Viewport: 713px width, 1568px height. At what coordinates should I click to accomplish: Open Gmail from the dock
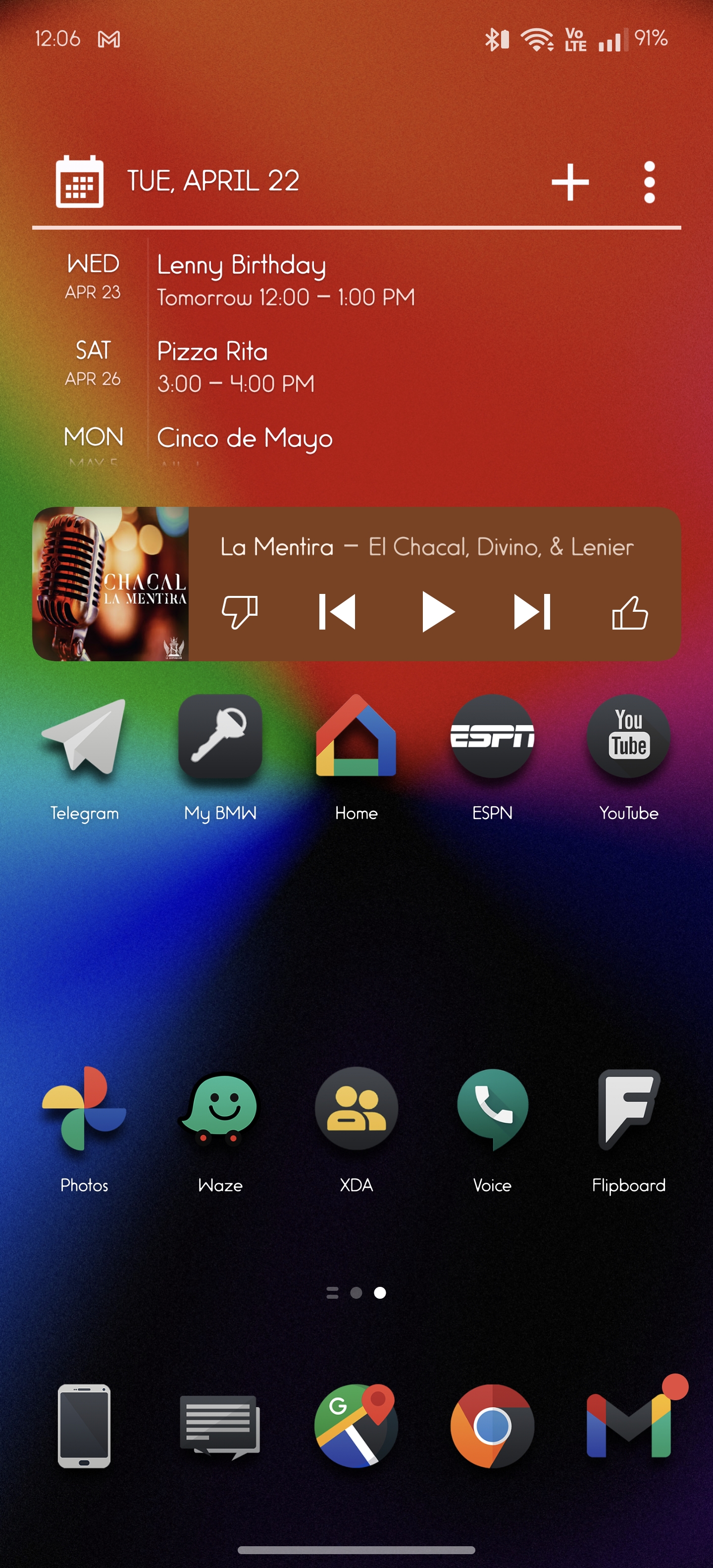pos(628,1425)
